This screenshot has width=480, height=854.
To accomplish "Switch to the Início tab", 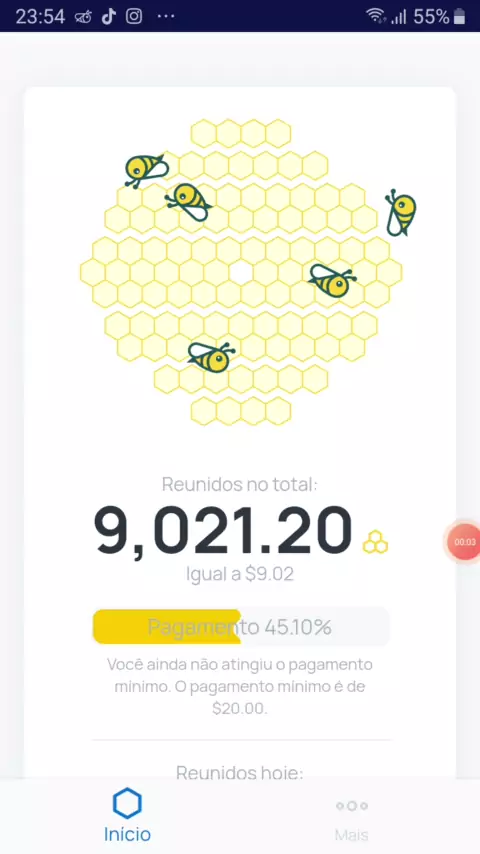I will click(x=127, y=815).
